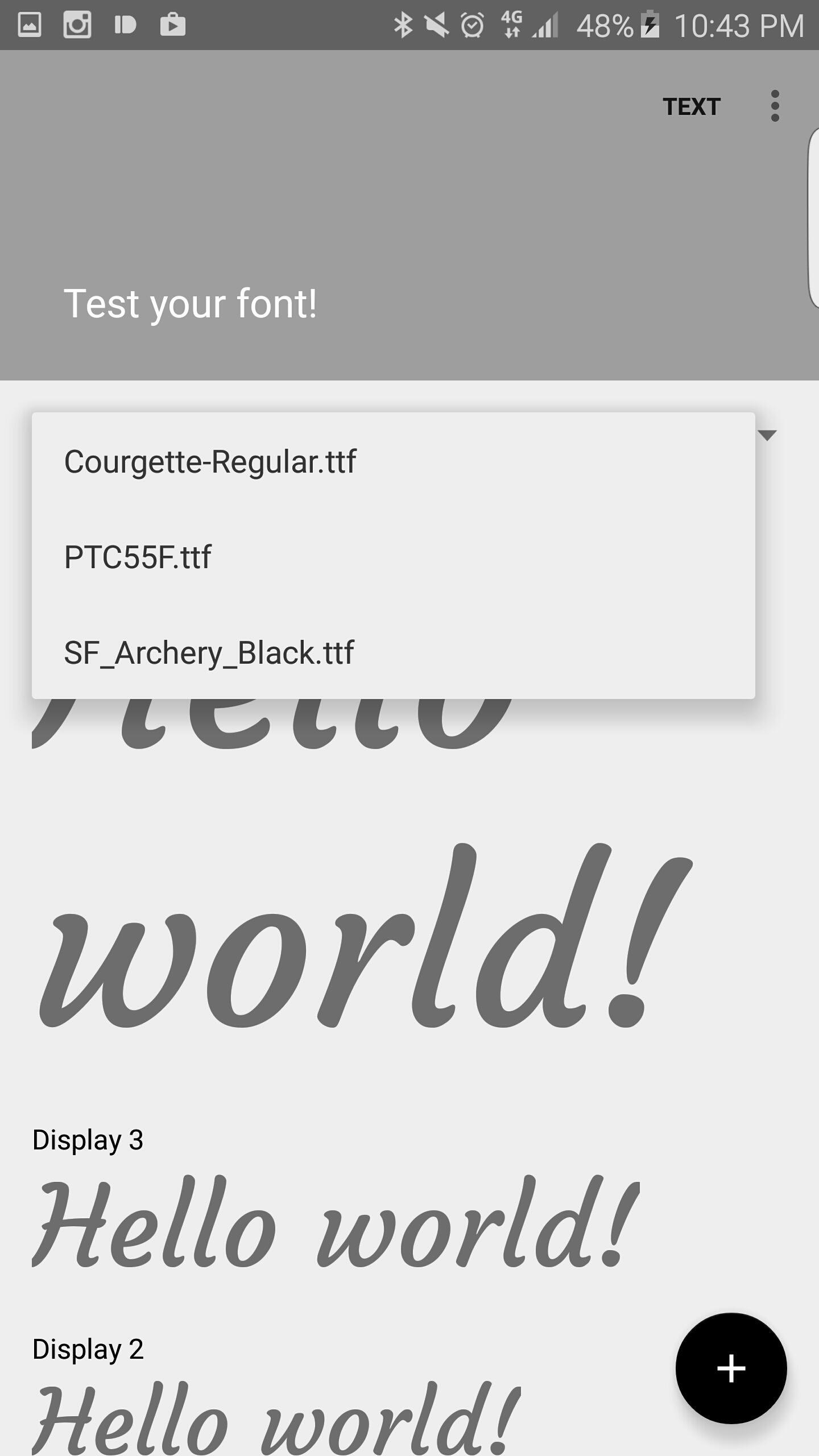Open the overflow menu
819x1456 pixels.
(x=775, y=106)
